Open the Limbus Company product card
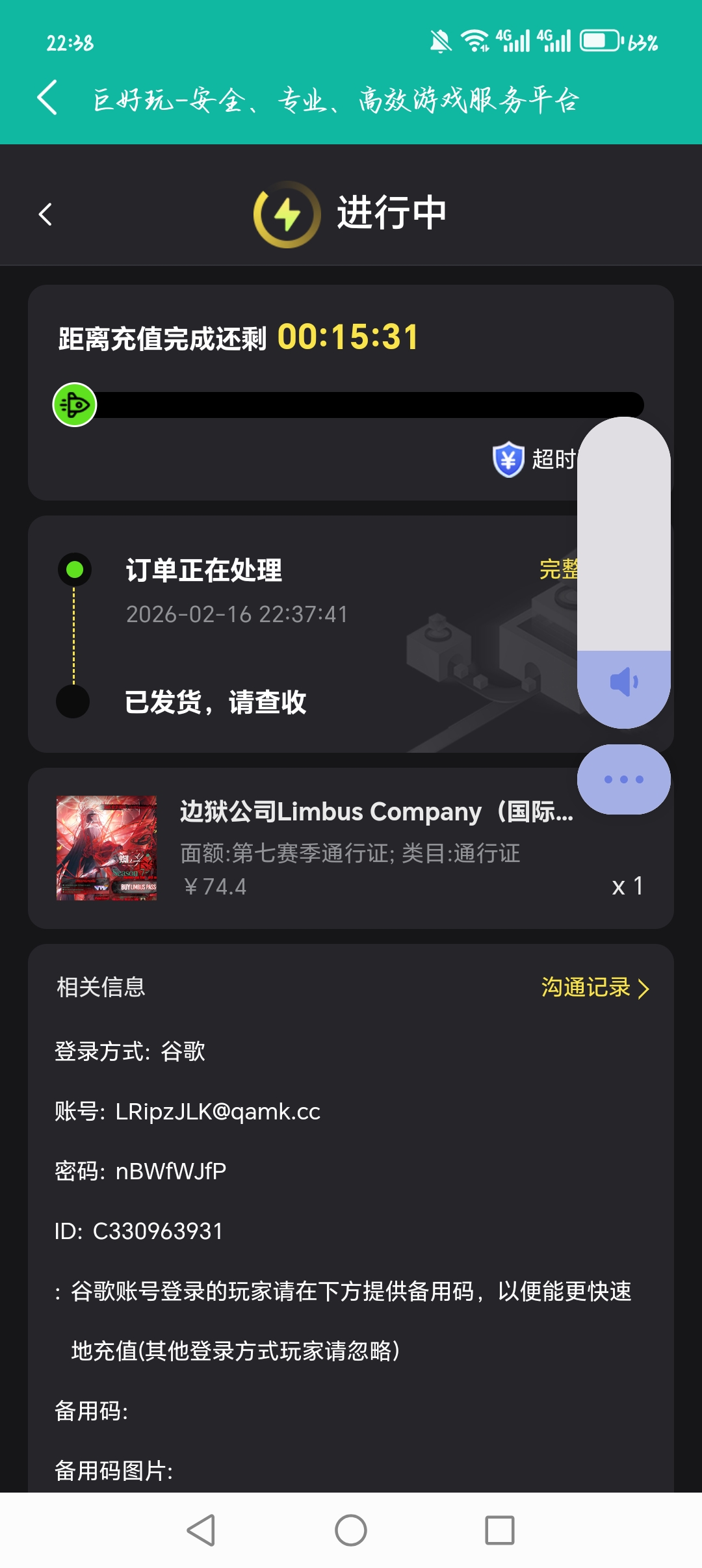702x1568 pixels. click(351, 848)
